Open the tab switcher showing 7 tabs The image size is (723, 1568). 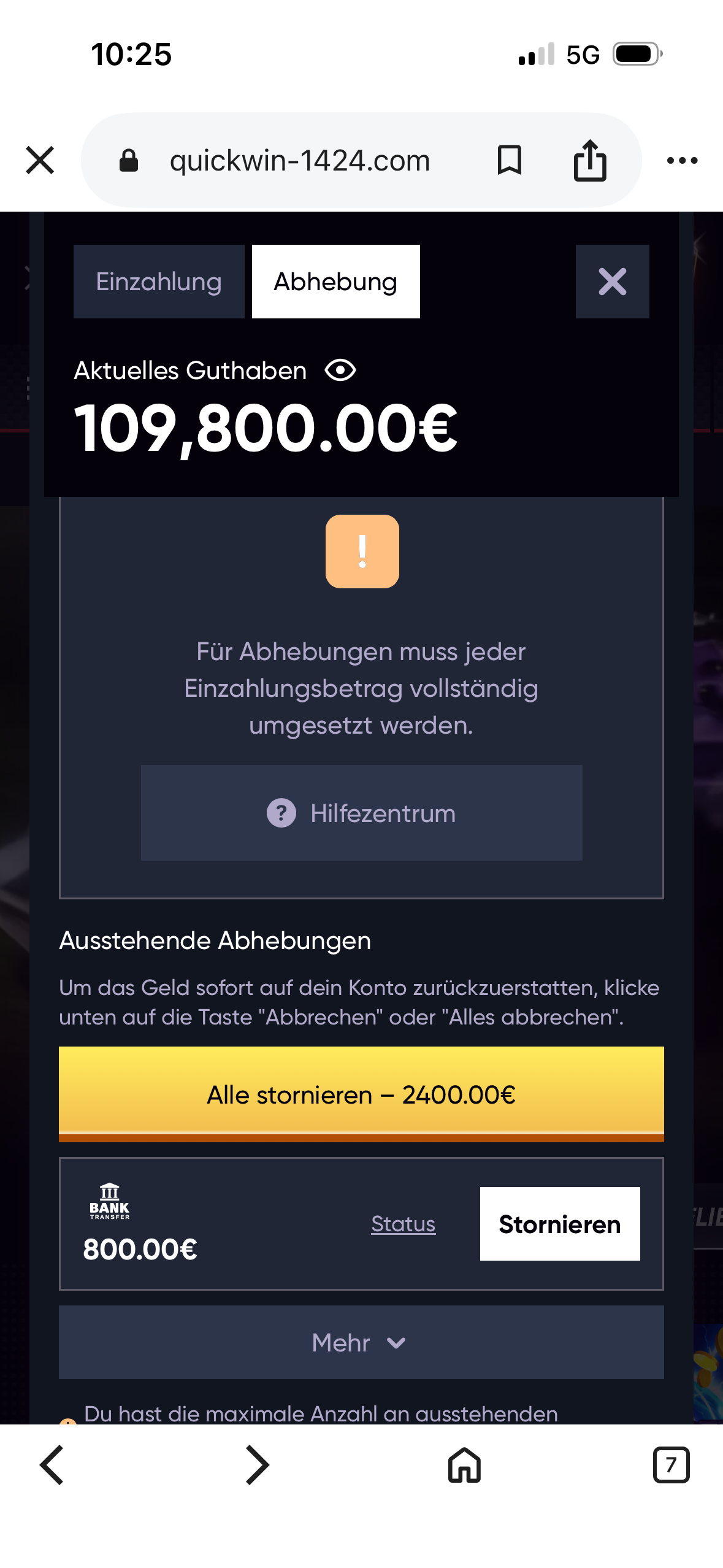coord(671,1465)
